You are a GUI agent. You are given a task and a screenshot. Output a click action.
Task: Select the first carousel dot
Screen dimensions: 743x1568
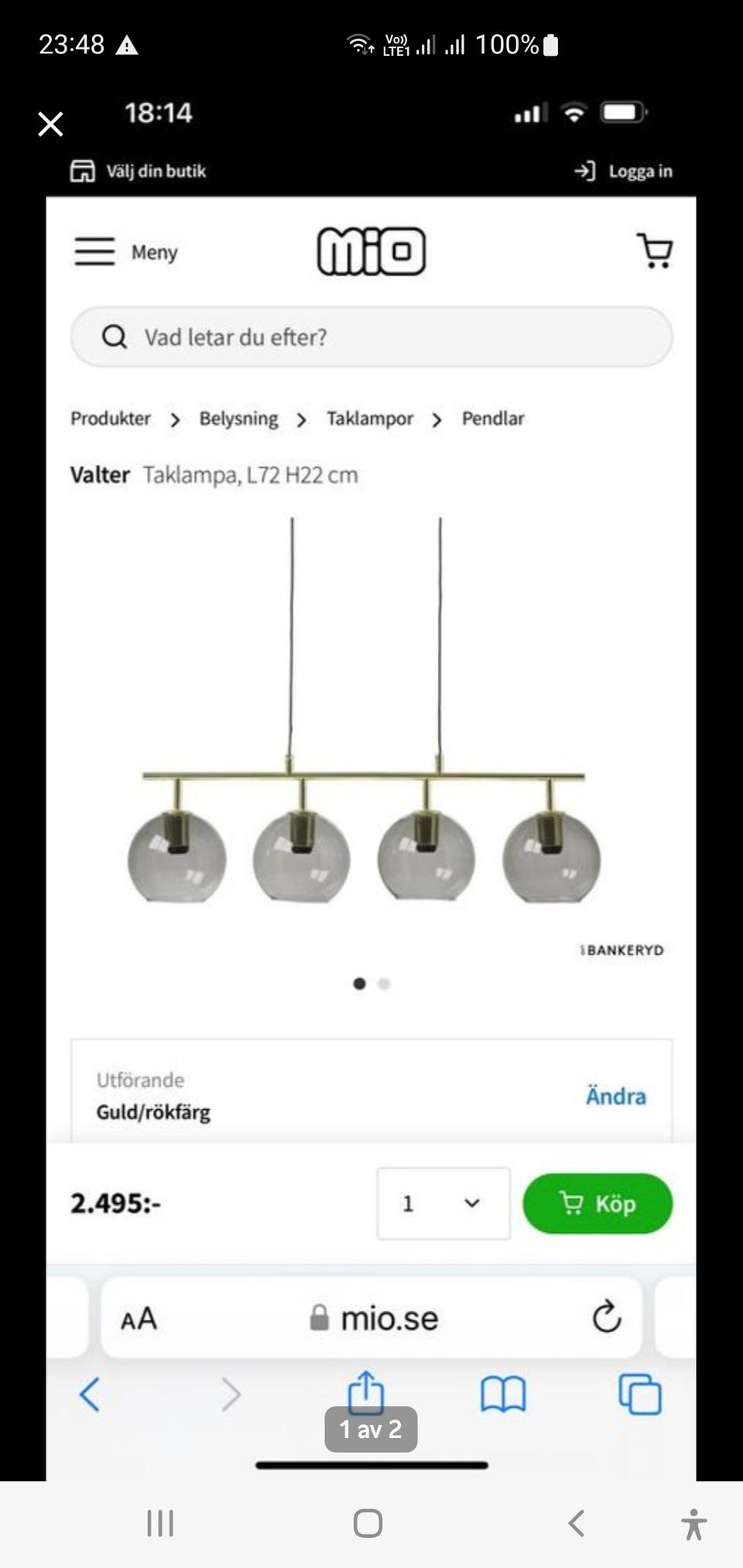[359, 983]
